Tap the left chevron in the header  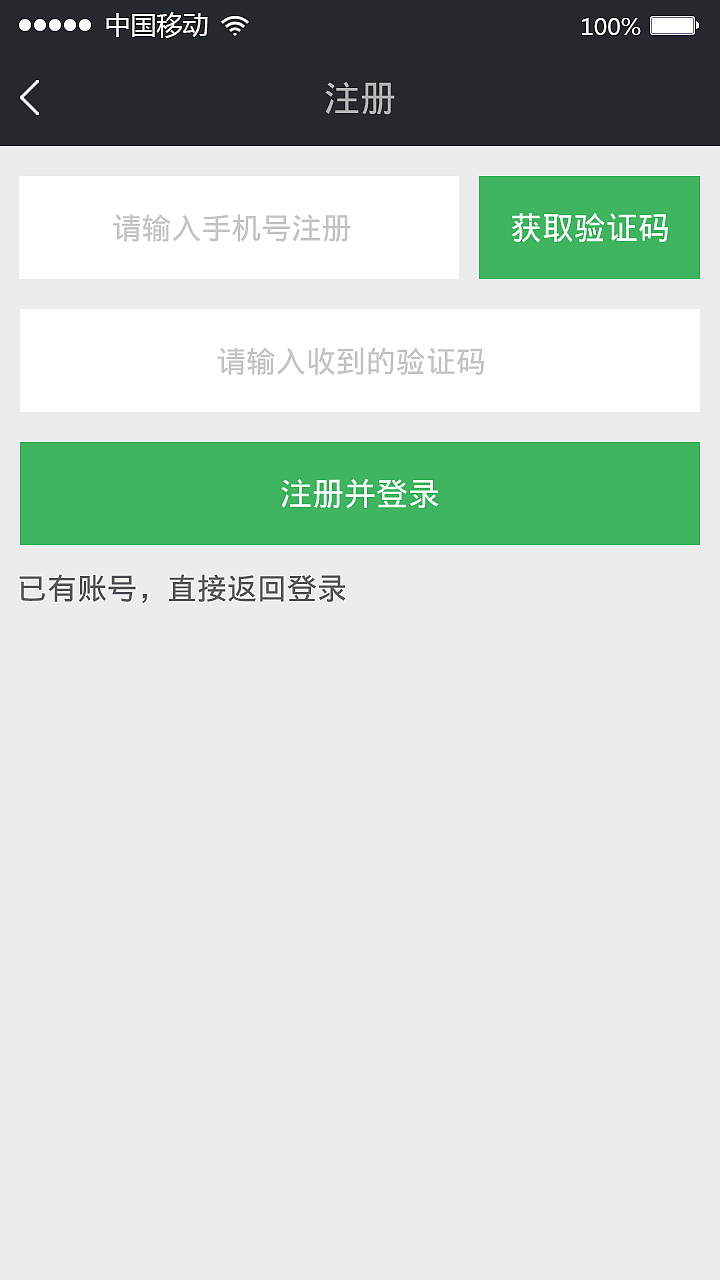click(30, 98)
